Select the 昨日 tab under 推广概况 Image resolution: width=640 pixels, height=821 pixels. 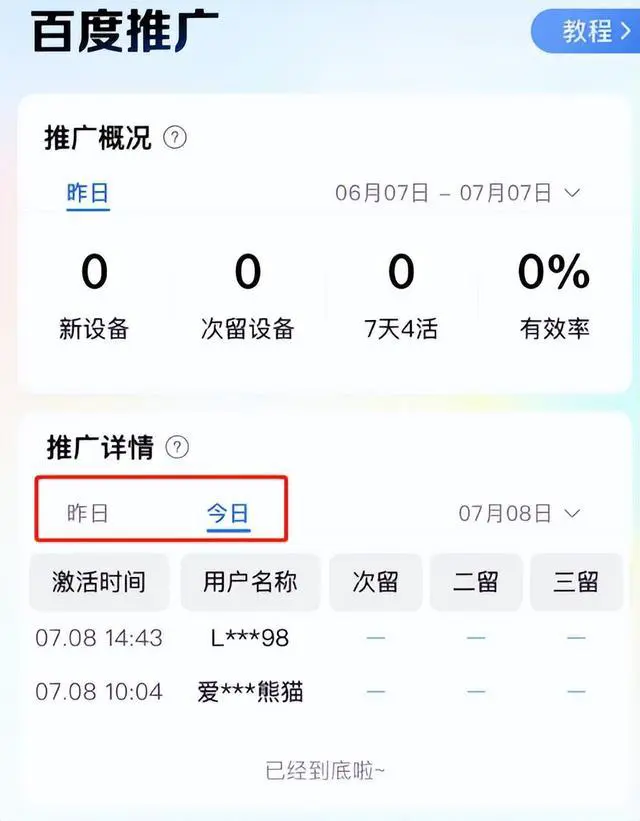88,193
